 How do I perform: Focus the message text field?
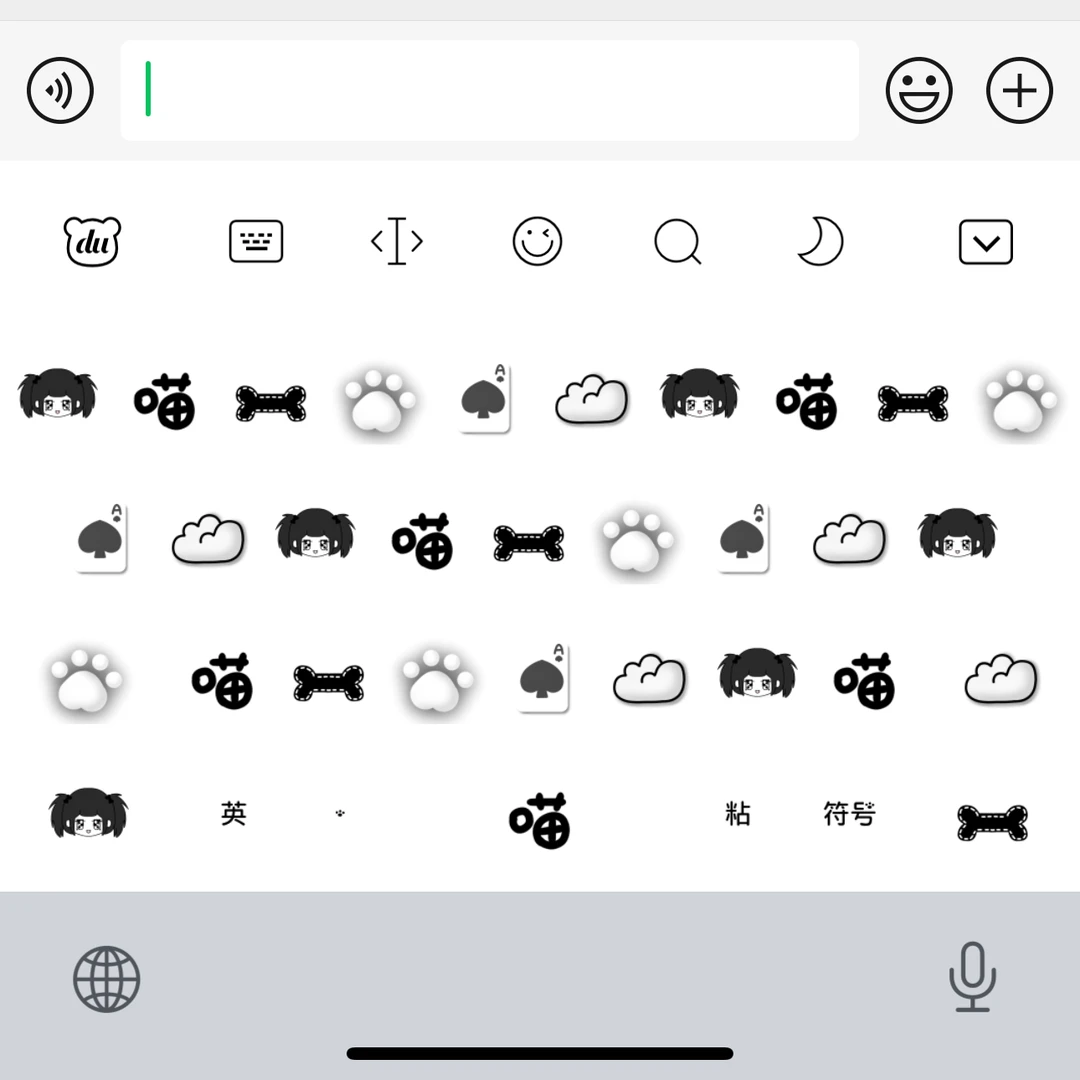[x=489, y=91]
